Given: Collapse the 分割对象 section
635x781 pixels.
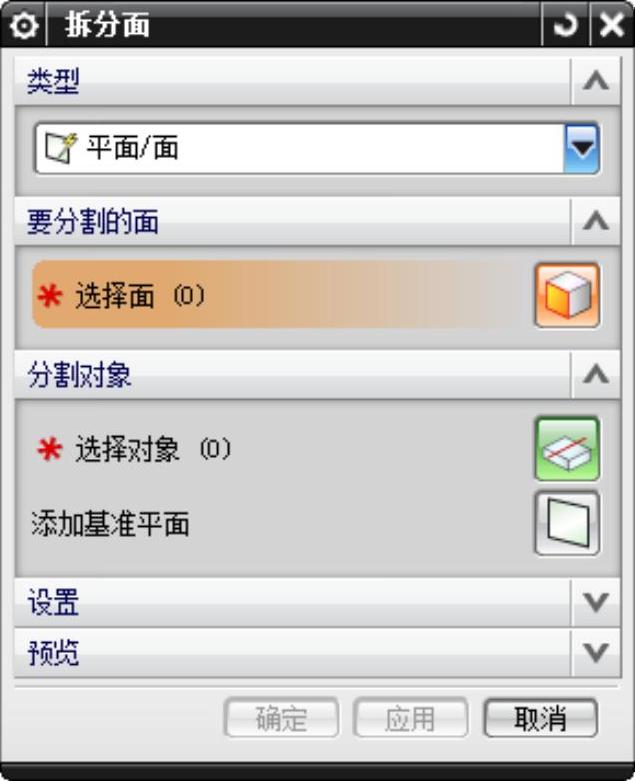Looking at the screenshot, I should (x=596, y=375).
